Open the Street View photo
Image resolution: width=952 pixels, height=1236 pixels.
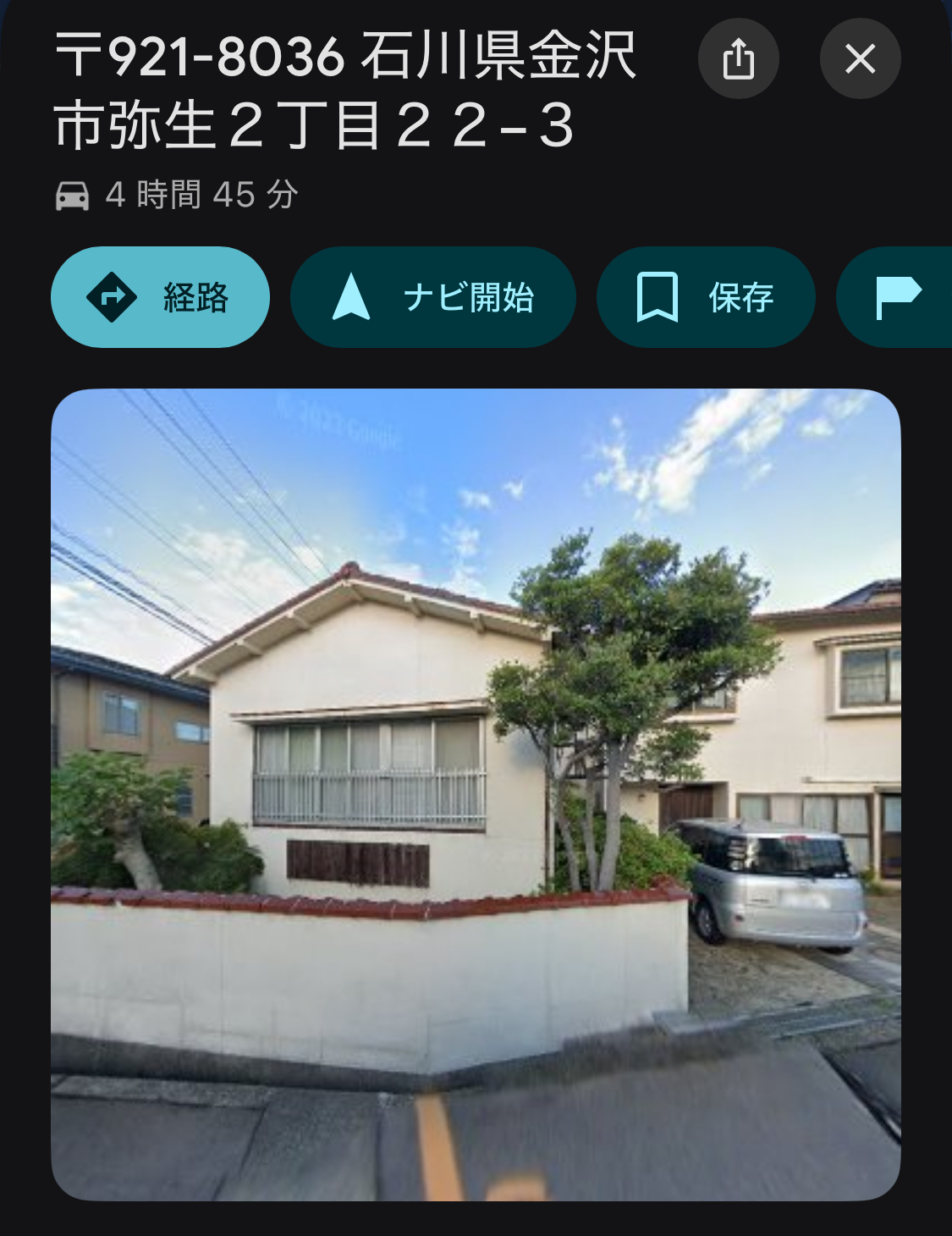tap(476, 794)
